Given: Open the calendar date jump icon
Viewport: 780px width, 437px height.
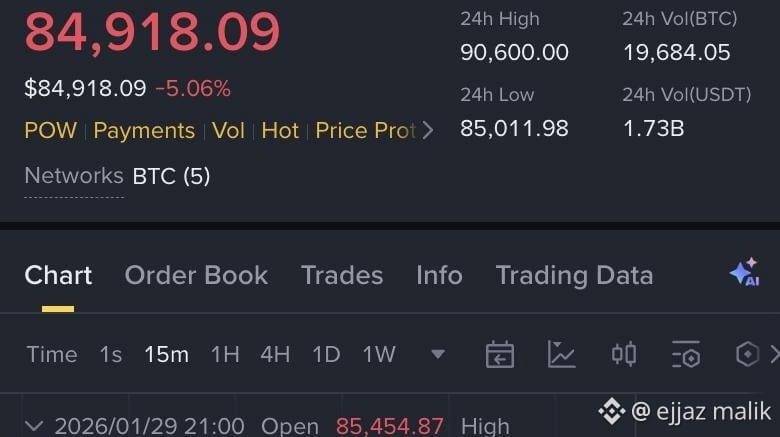Looking at the screenshot, I should pyautogui.click(x=500, y=354).
